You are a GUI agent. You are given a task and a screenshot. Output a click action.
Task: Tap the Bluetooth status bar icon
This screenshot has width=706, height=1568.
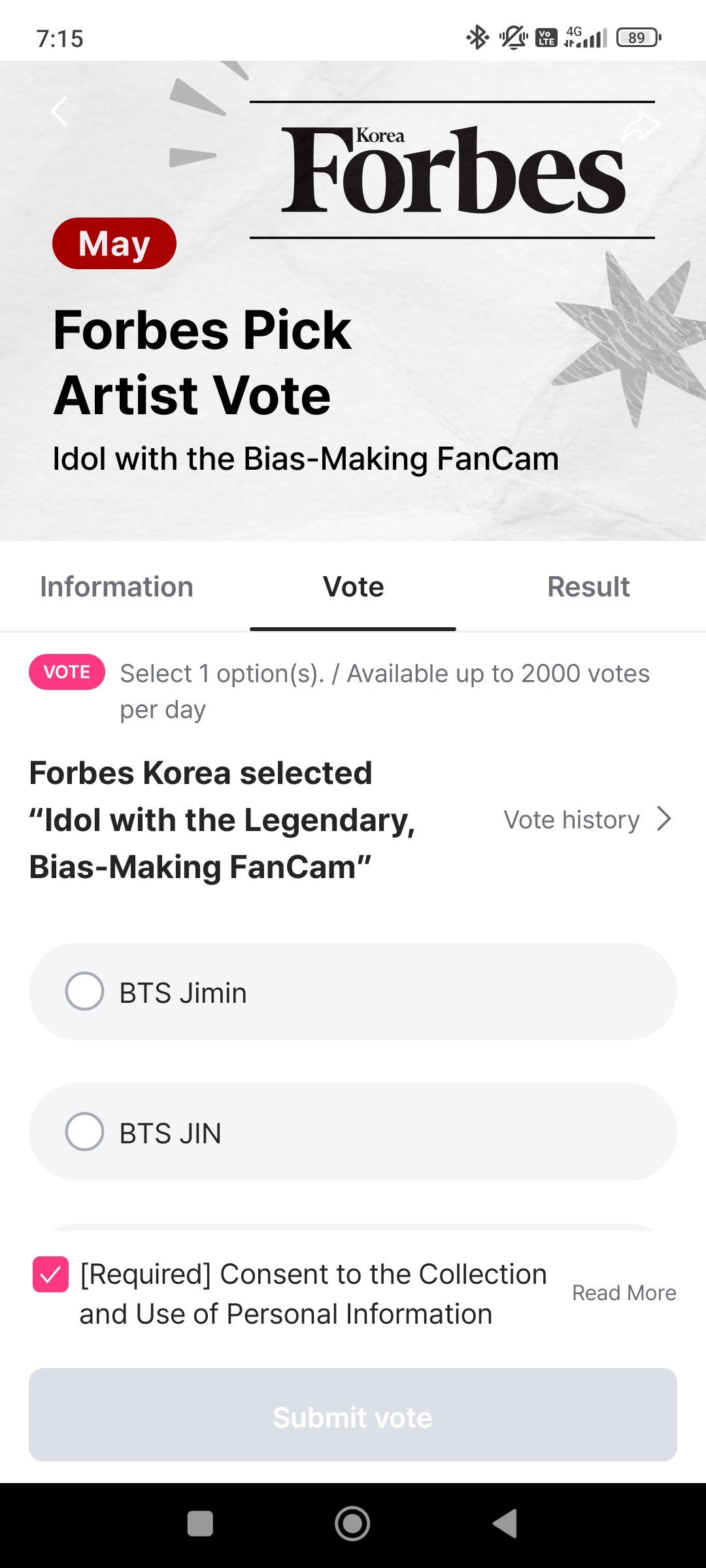(478, 37)
